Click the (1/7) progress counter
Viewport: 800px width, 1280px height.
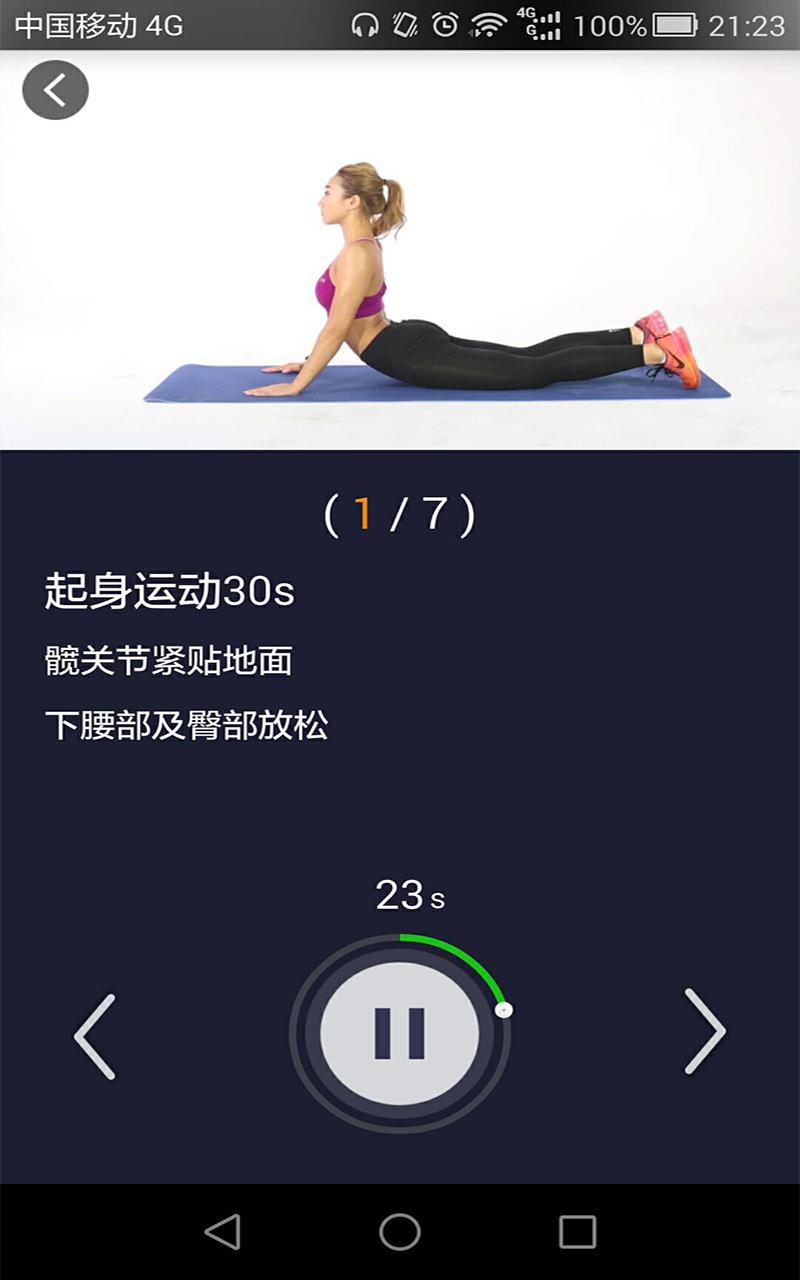[x=400, y=514]
